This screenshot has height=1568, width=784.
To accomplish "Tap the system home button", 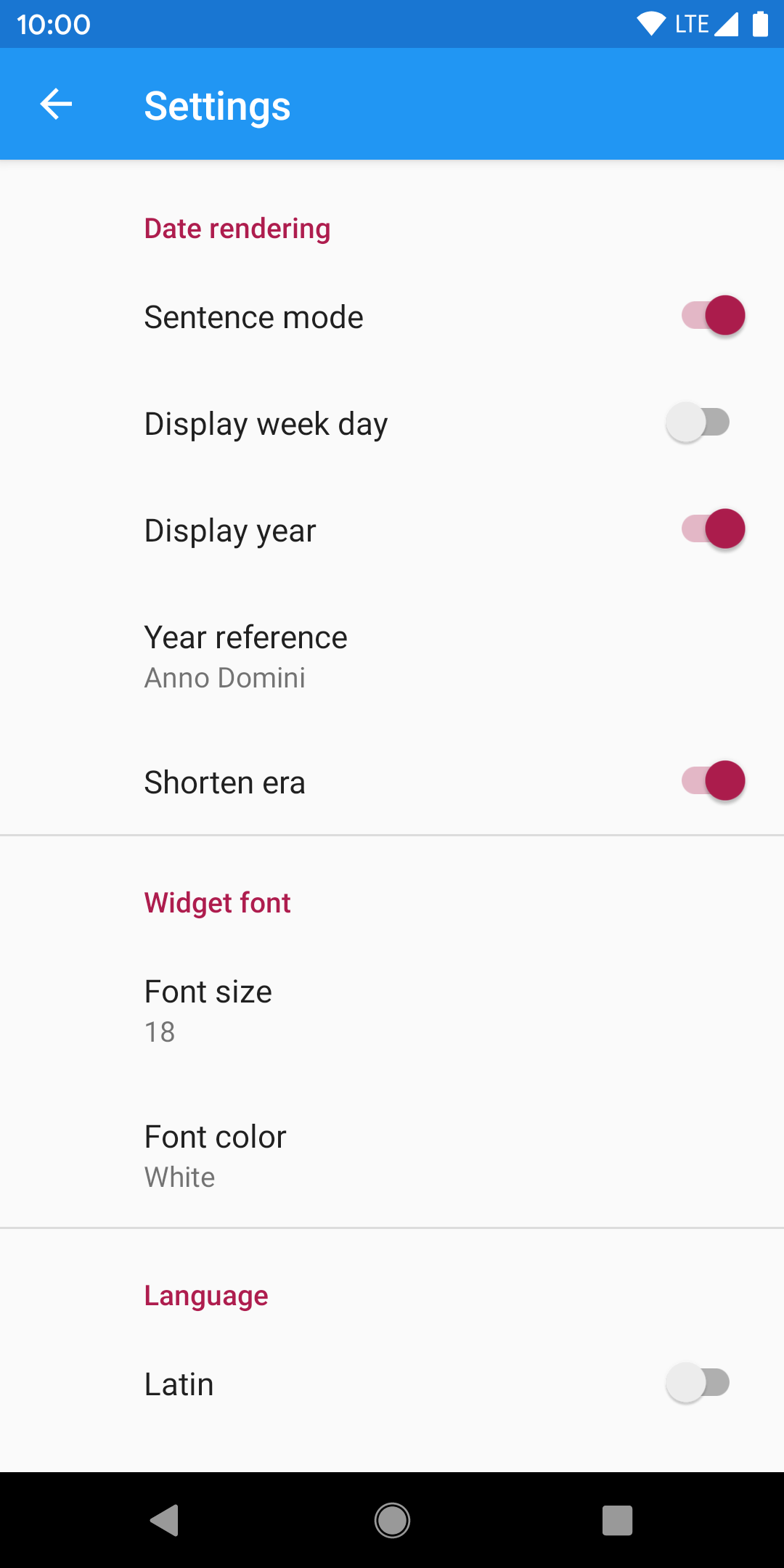I will click(392, 1520).
